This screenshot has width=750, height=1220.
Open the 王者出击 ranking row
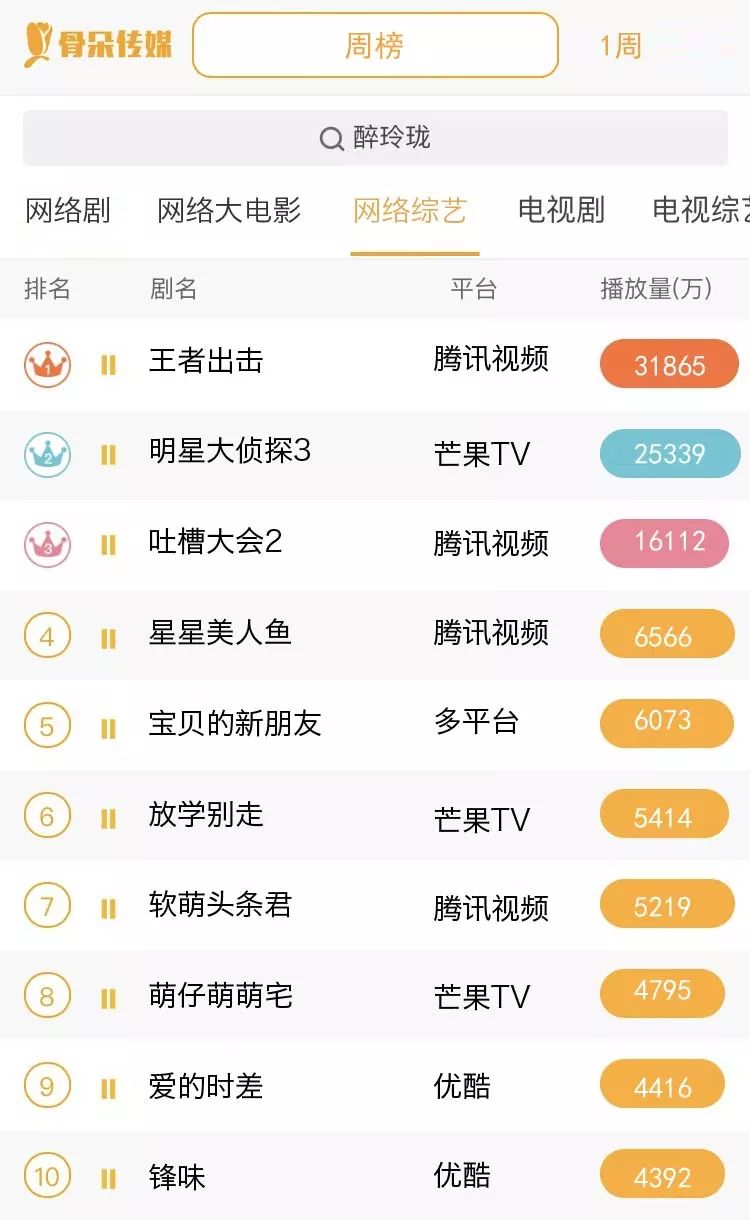(206, 361)
